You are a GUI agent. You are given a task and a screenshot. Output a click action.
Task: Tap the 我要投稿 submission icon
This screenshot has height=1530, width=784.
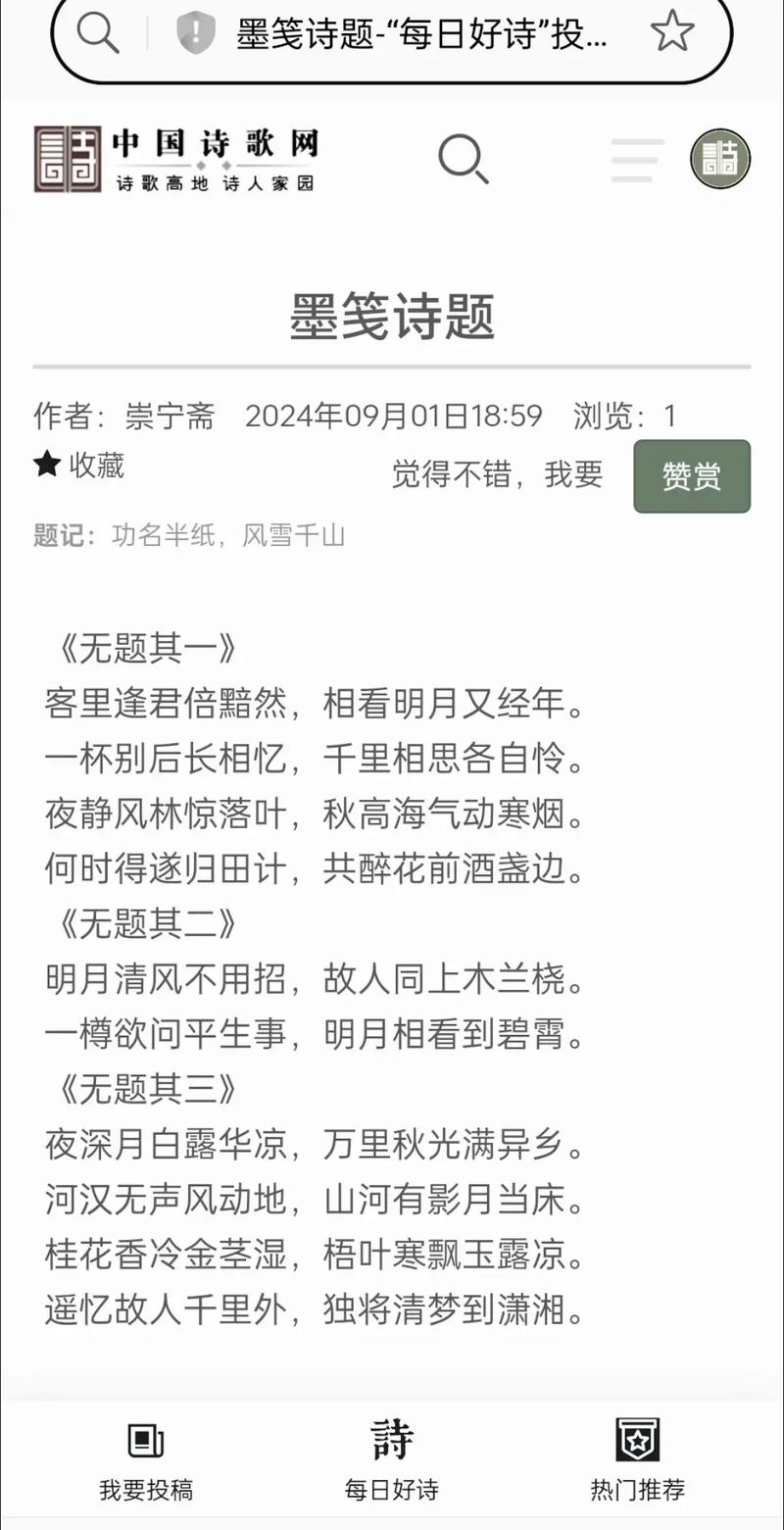pyautogui.click(x=145, y=1441)
